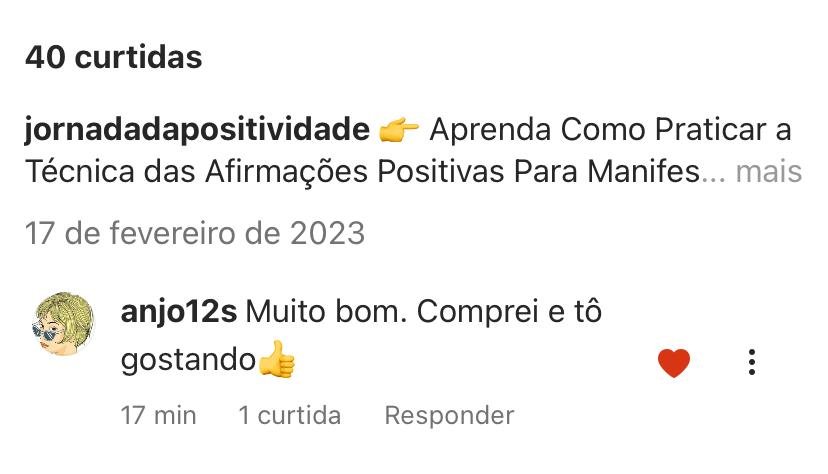828x474 pixels.
Task: Open three-dot options on anjo12s's comment
Action: (751, 362)
